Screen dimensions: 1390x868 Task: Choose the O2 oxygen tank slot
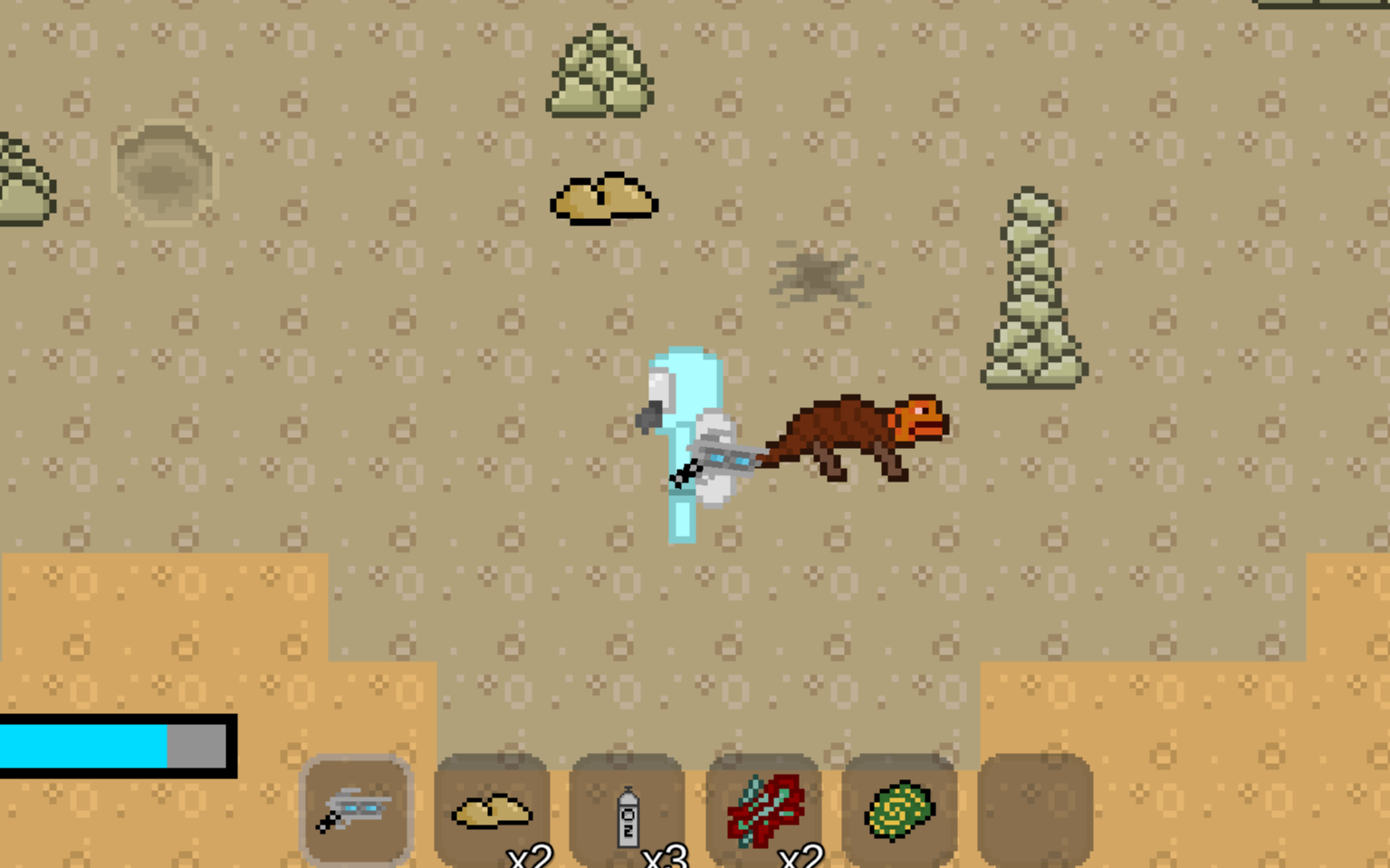(628, 809)
